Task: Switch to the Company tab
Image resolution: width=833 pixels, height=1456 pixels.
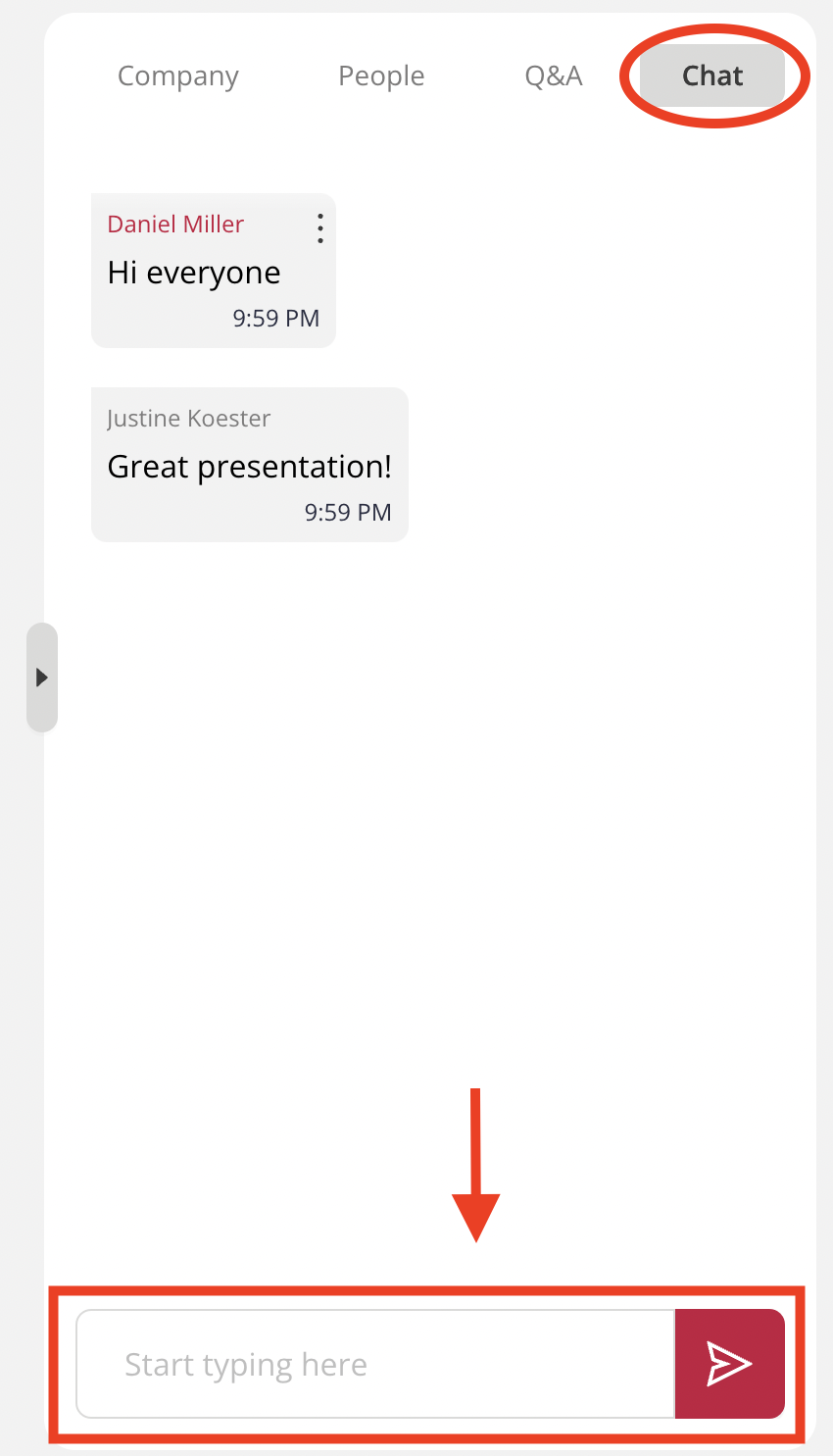Action: pos(178,76)
